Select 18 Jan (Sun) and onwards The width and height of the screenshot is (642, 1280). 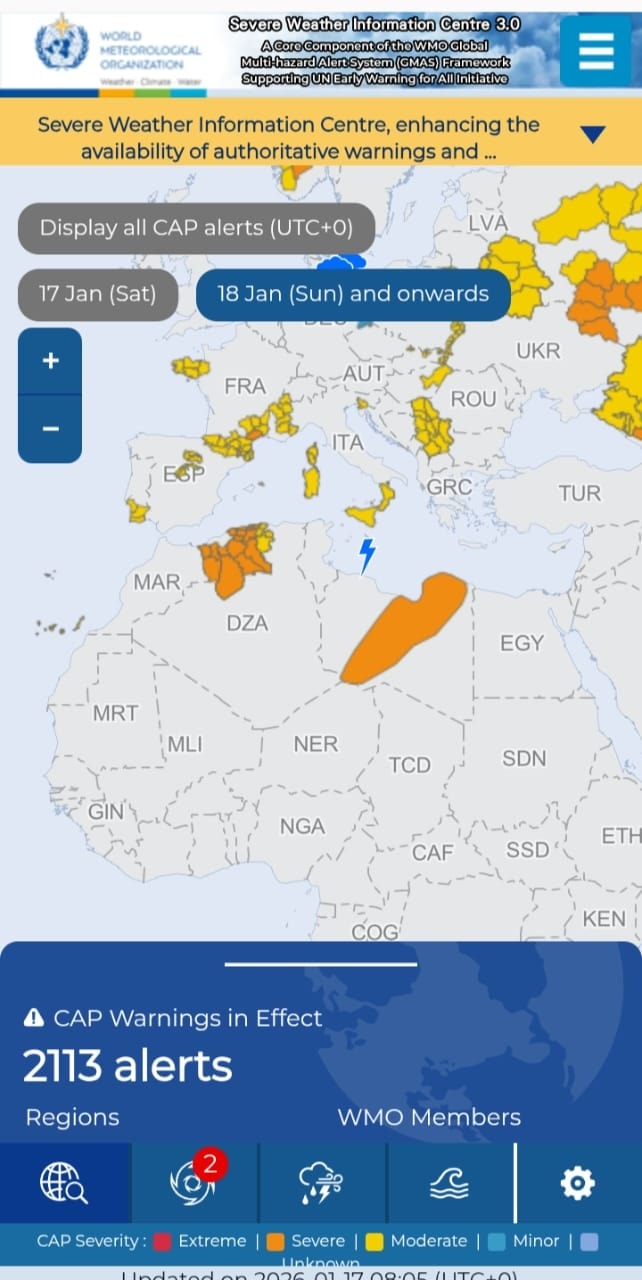click(x=353, y=294)
